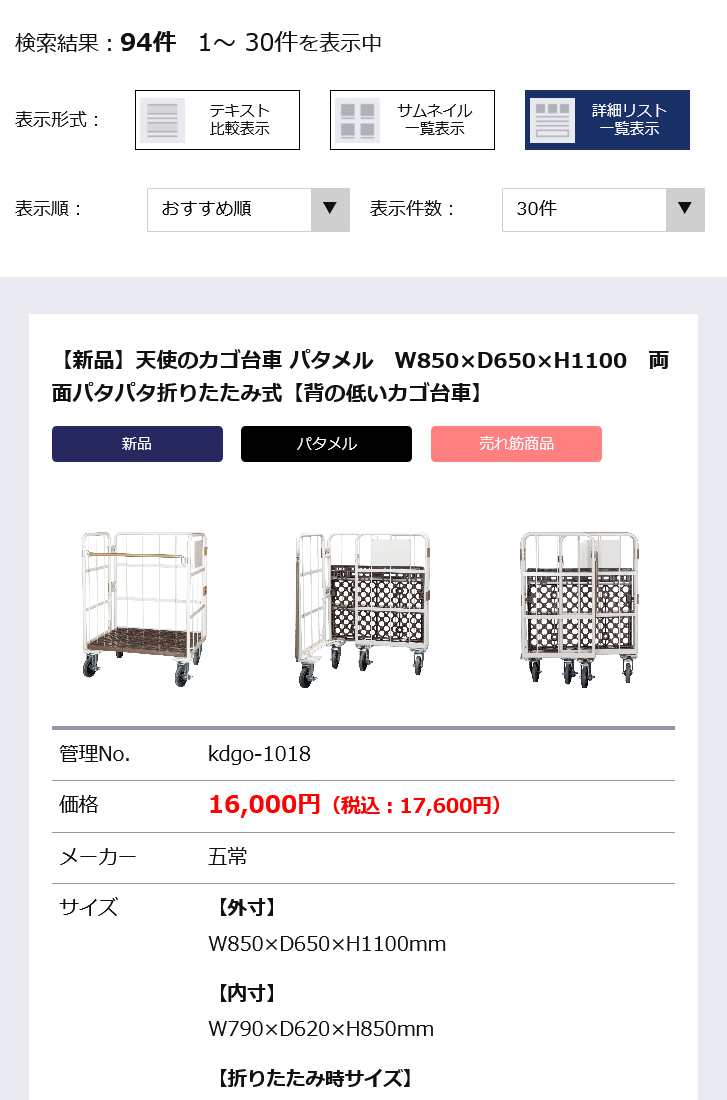The width and height of the screenshot is (727, 1100).
Task: Tap the 新品 tag
Action: coord(137,444)
